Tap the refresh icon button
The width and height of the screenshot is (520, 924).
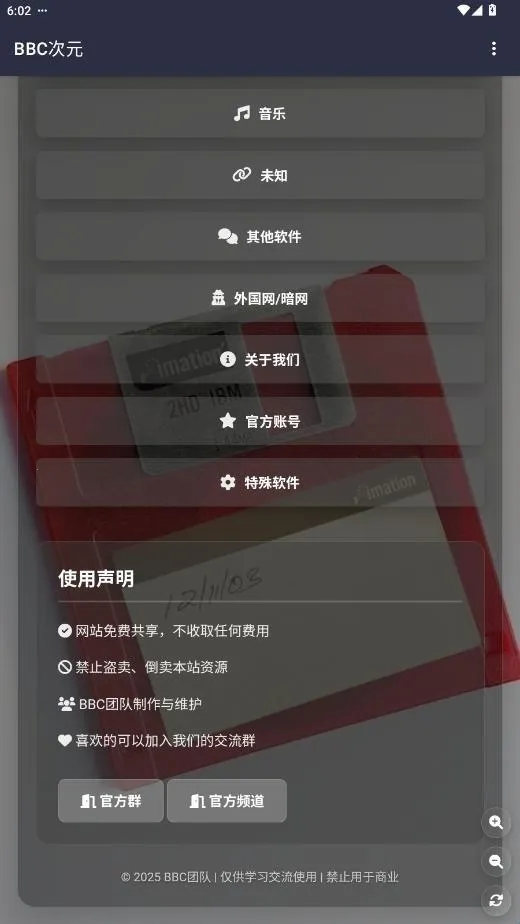496,900
